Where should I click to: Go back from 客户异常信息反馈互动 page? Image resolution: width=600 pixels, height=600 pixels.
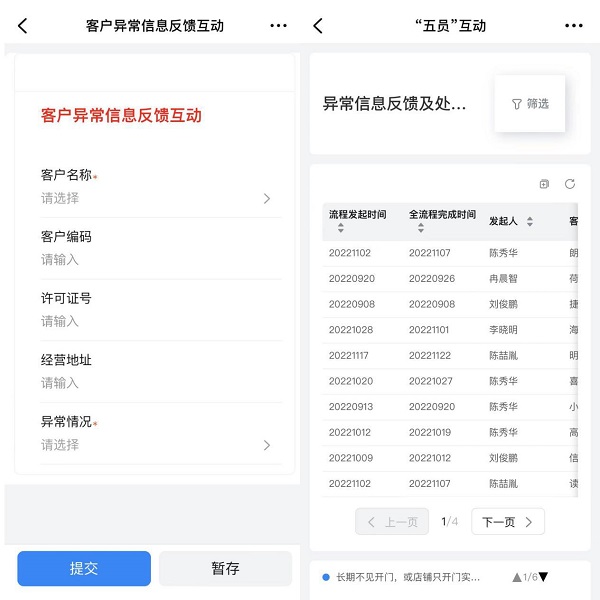[x=23, y=26]
